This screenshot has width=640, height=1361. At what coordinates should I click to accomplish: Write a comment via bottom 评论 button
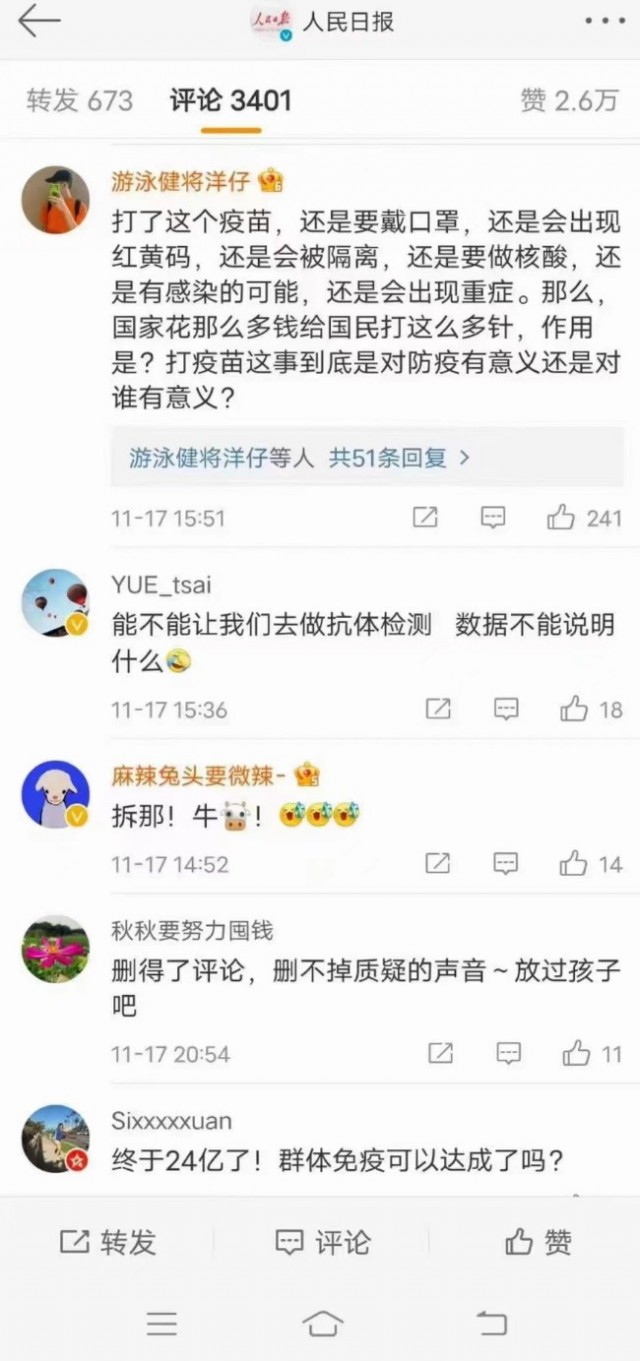tap(322, 1242)
